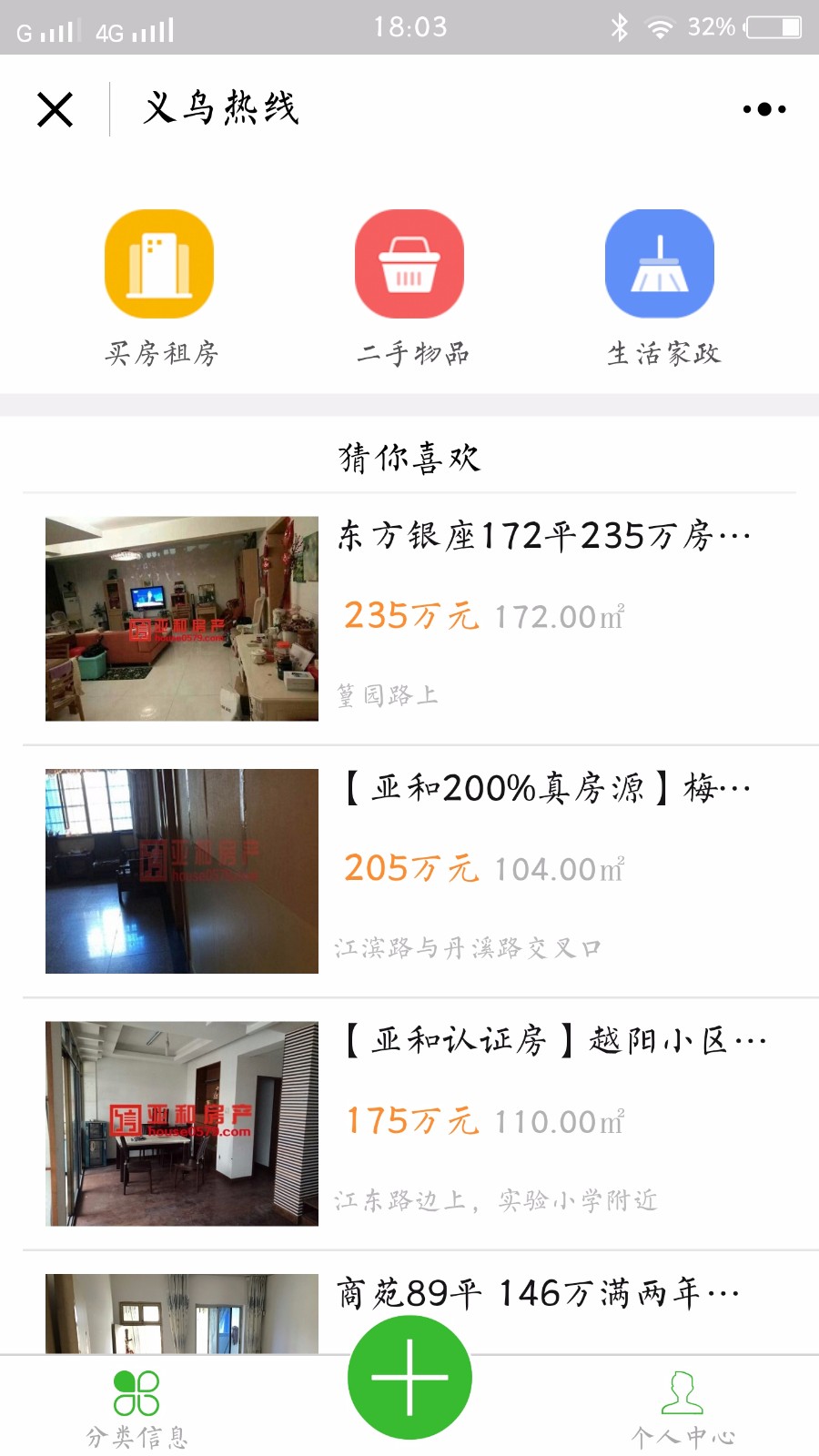The height and width of the screenshot is (1456, 819).
Task: Open the 二手物品 category
Action: tap(410, 288)
